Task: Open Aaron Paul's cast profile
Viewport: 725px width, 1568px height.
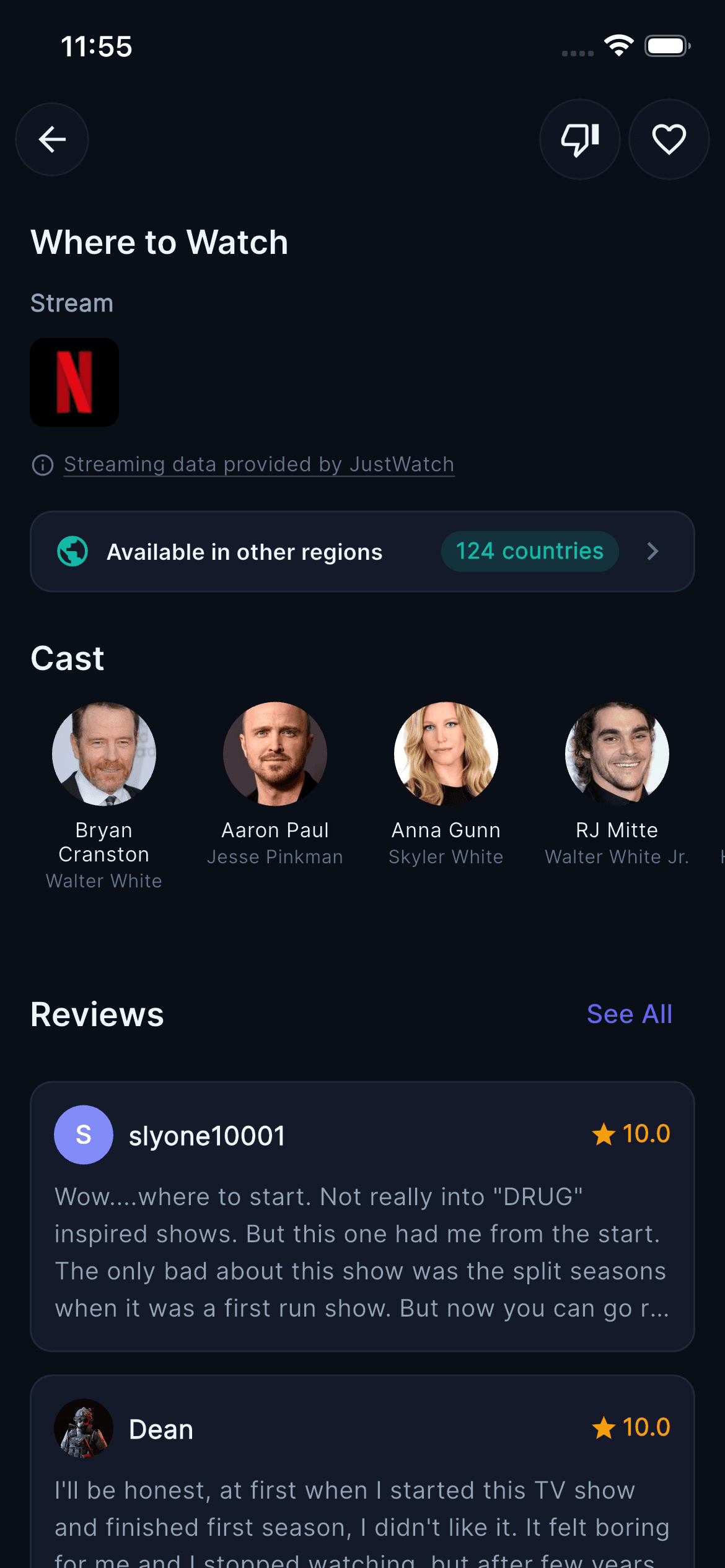Action: (275, 754)
